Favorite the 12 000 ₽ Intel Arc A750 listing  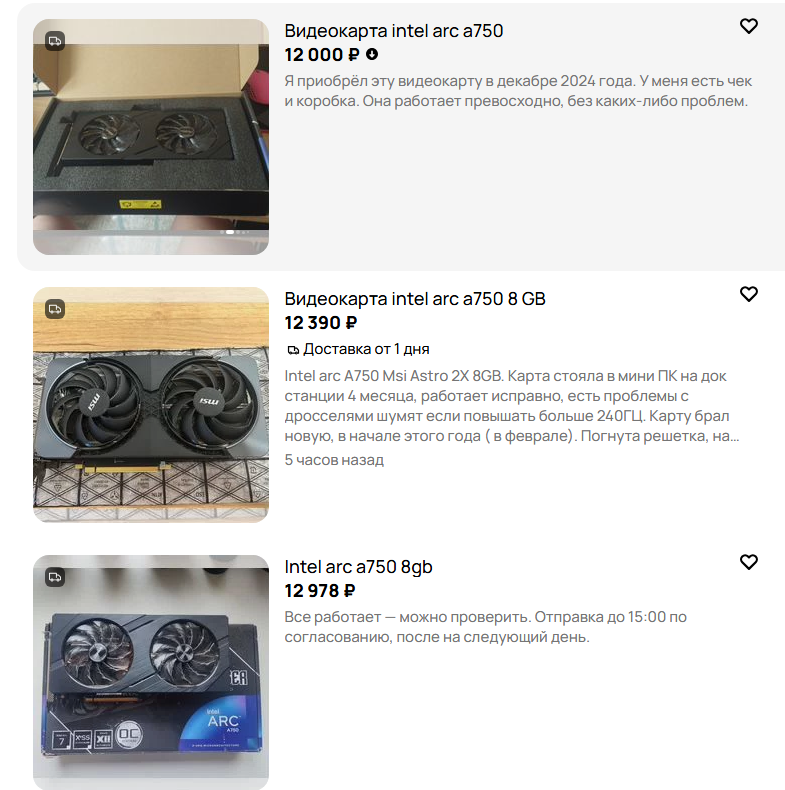pos(748,26)
